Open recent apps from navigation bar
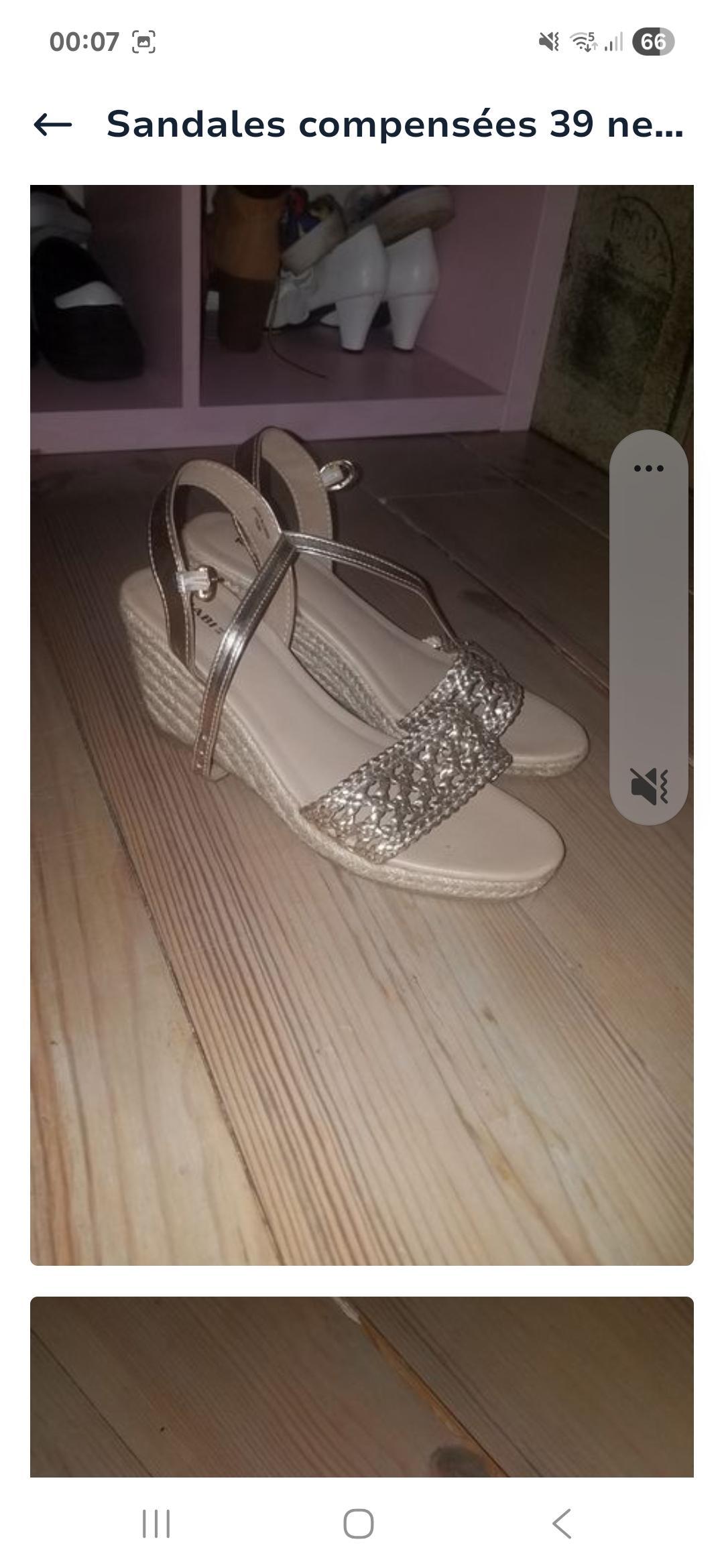The width and height of the screenshot is (724, 1568). point(156,1524)
